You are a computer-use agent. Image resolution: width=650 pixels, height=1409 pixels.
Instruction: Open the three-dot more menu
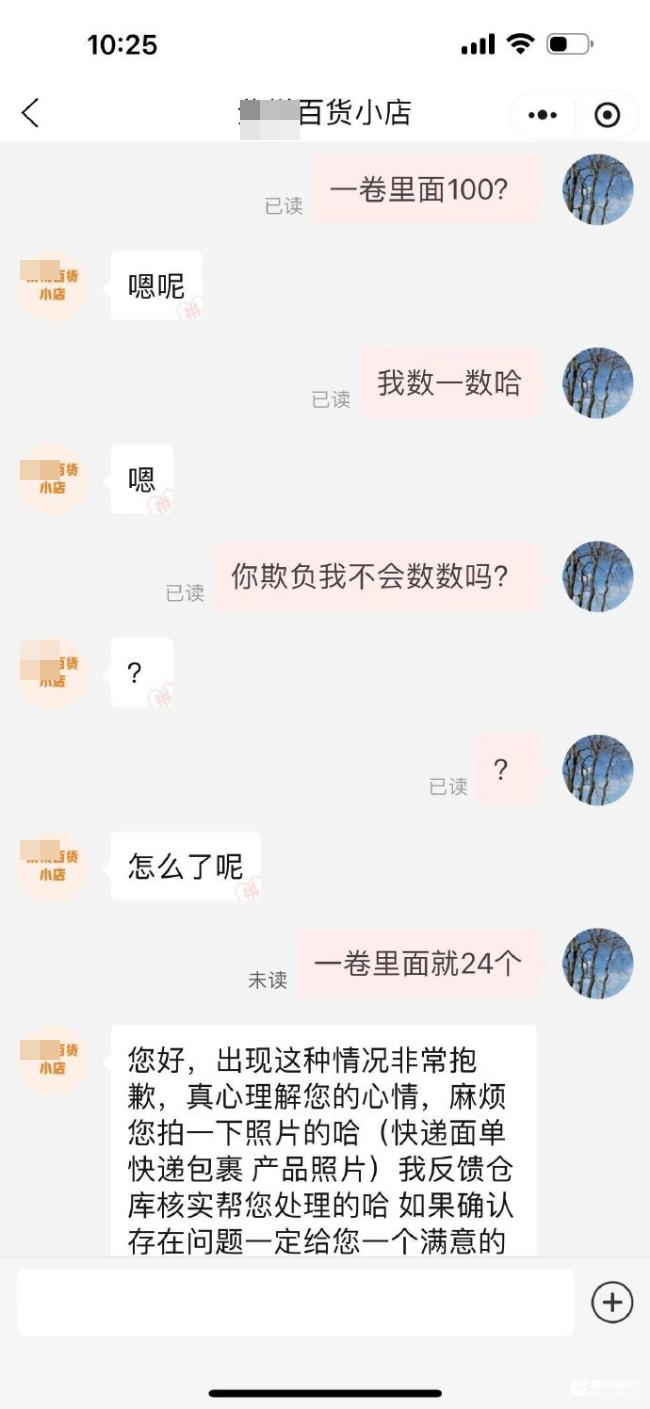pos(542,115)
